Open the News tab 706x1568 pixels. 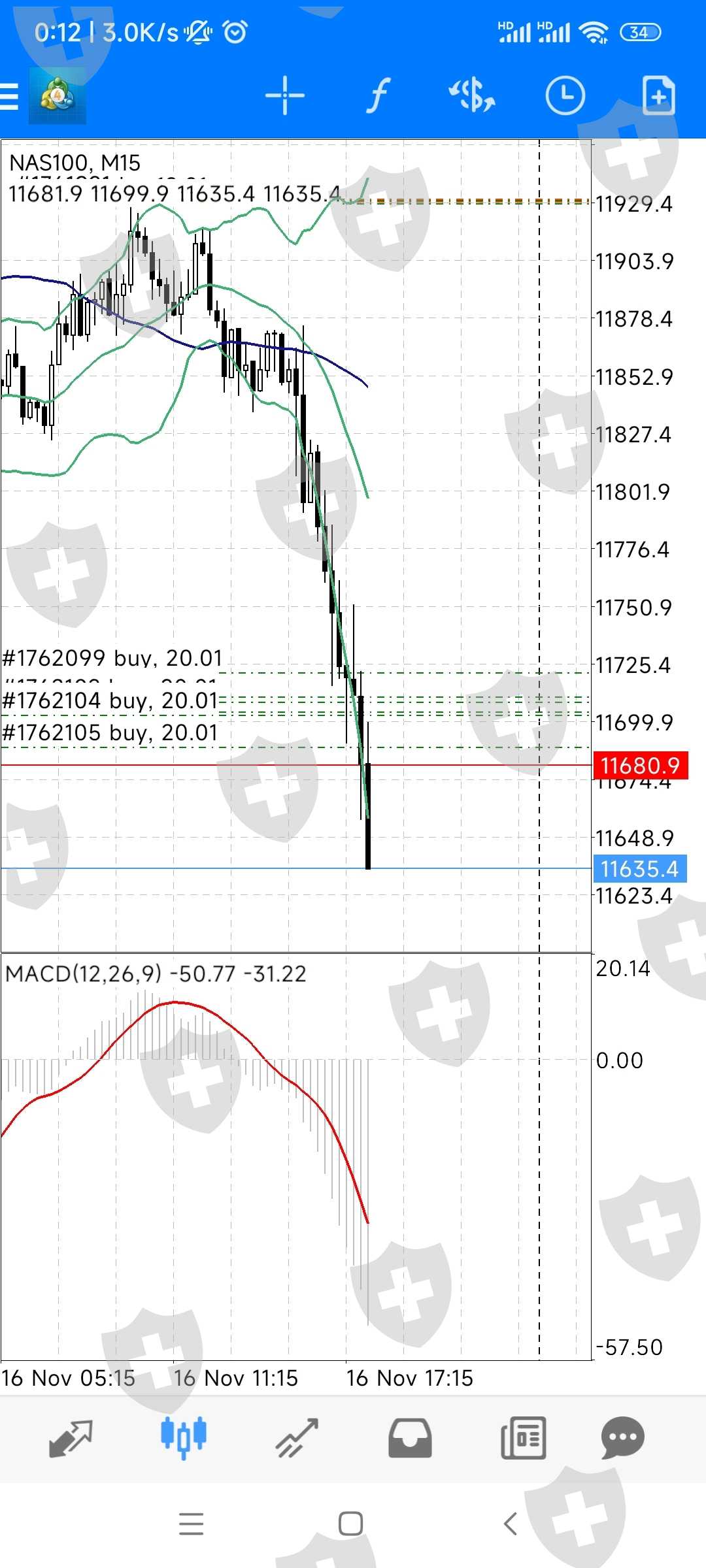(x=523, y=1438)
